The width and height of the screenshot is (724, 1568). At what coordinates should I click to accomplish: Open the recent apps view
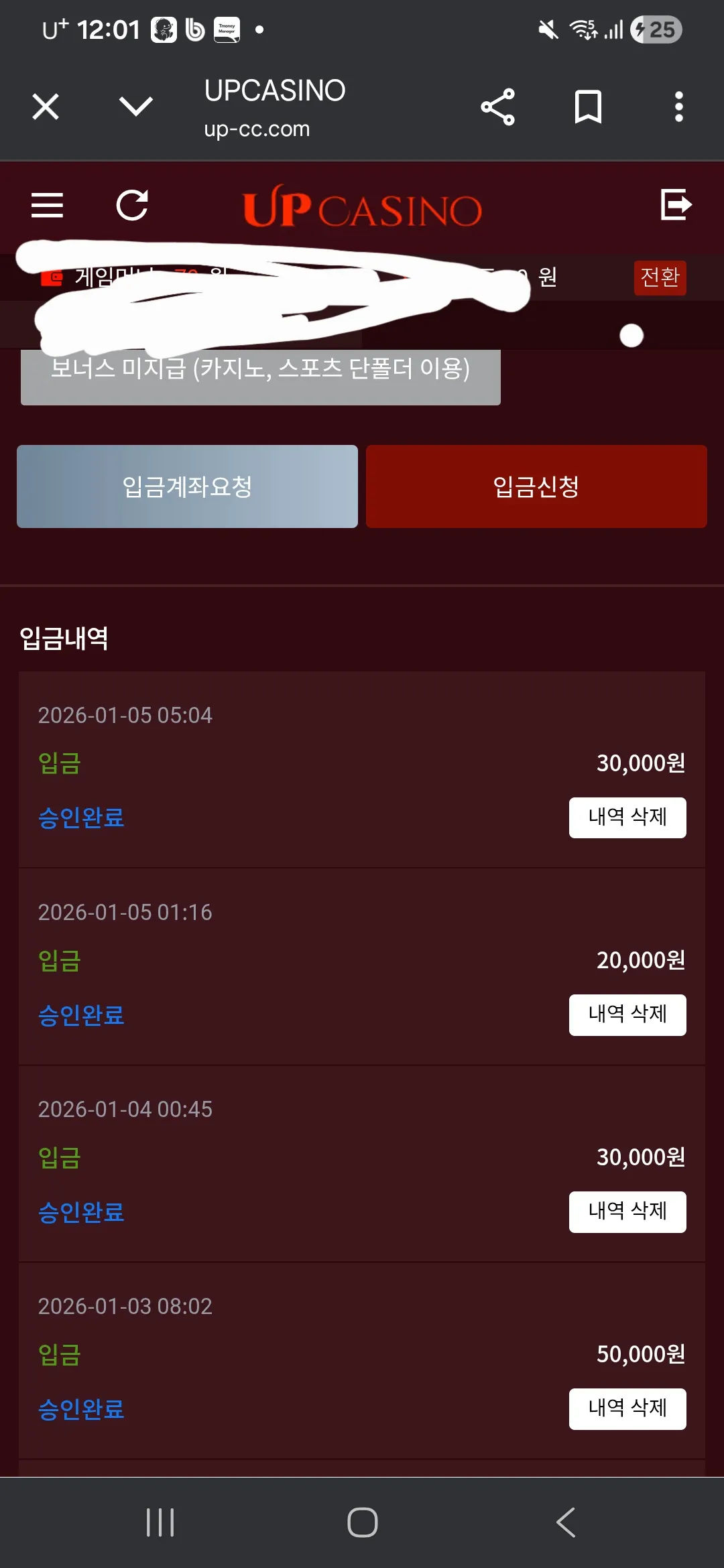(x=160, y=1522)
